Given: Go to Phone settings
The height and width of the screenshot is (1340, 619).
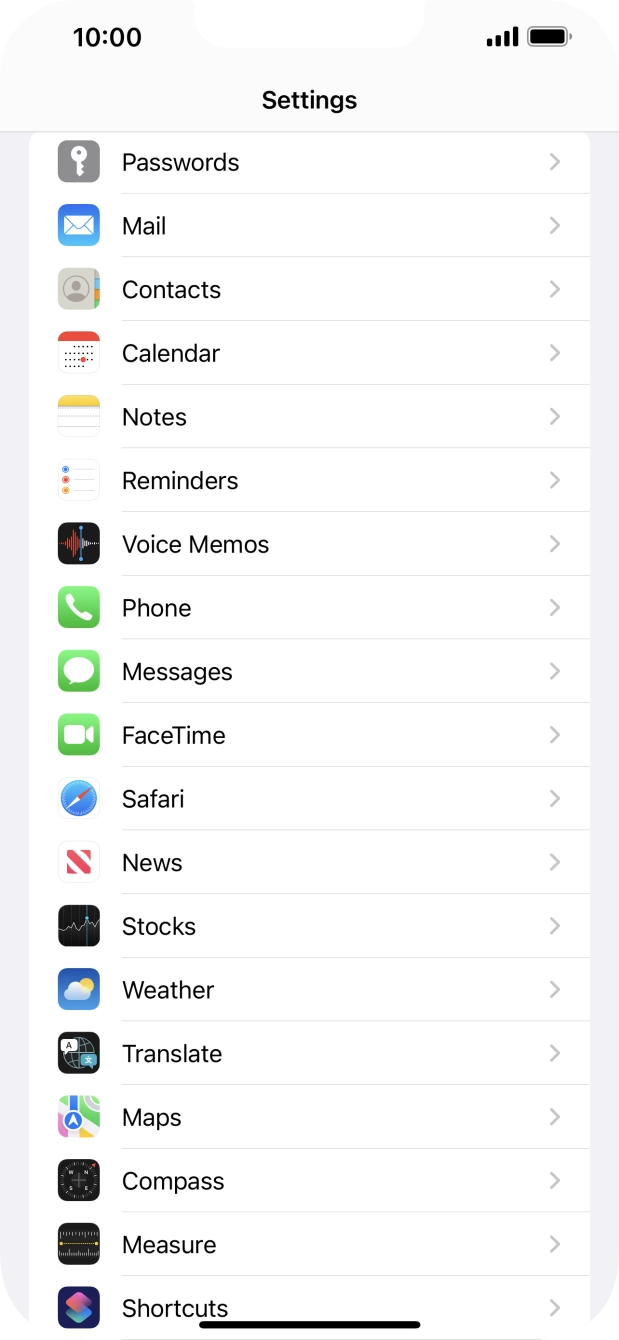Looking at the screenshot, I should click(309, 608).
